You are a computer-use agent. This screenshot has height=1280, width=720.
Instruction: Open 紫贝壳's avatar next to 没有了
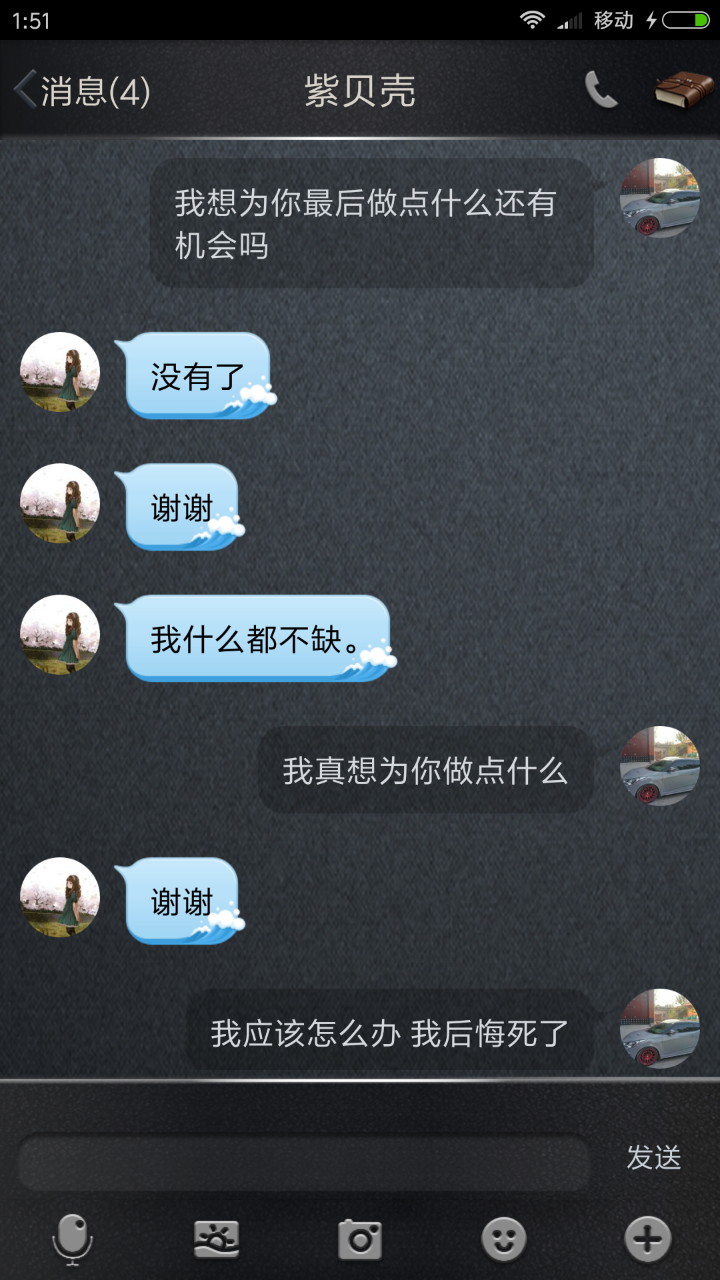(x=60, y=372)
